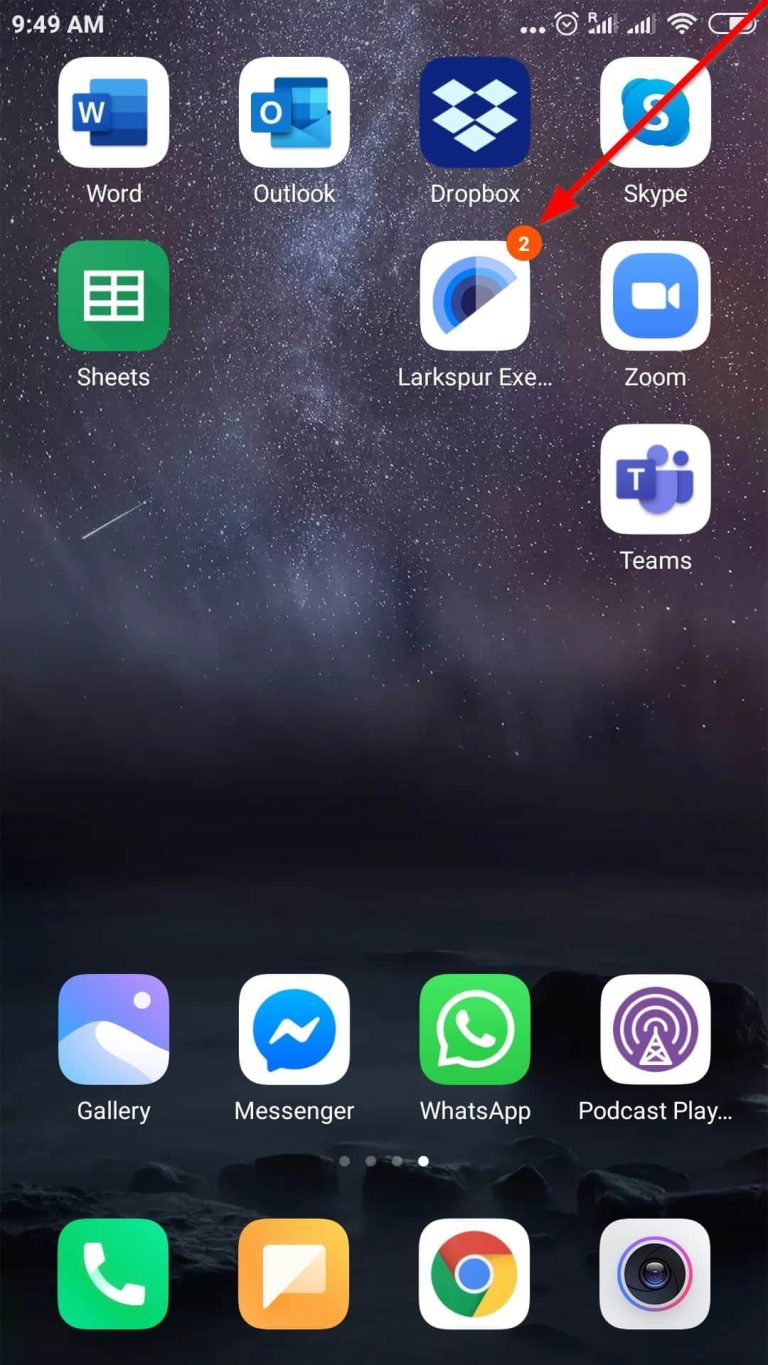This screenshot has height=1365, width=768.
Task: Start the Zoom app
Action: (x=655, y=296)
